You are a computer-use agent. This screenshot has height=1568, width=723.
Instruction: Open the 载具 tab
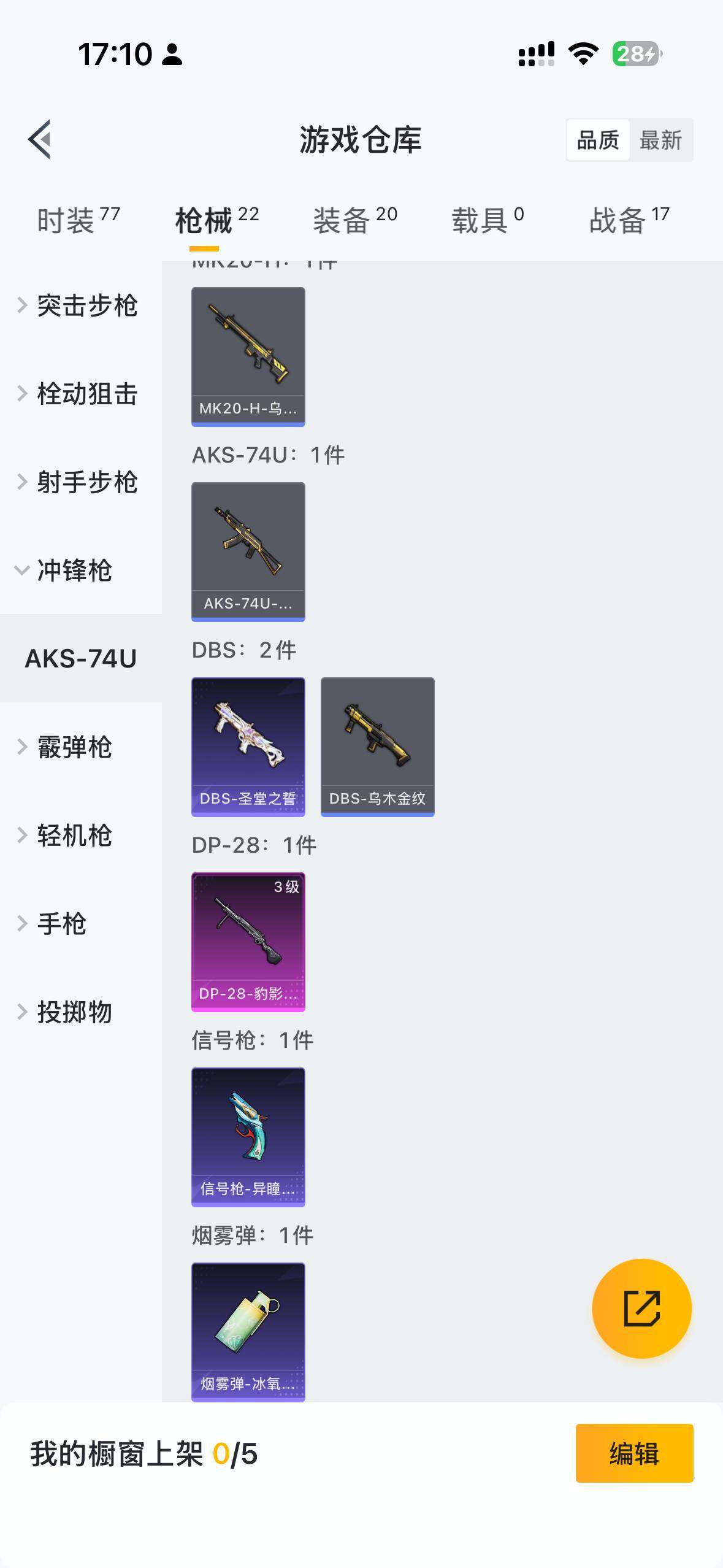488,220
